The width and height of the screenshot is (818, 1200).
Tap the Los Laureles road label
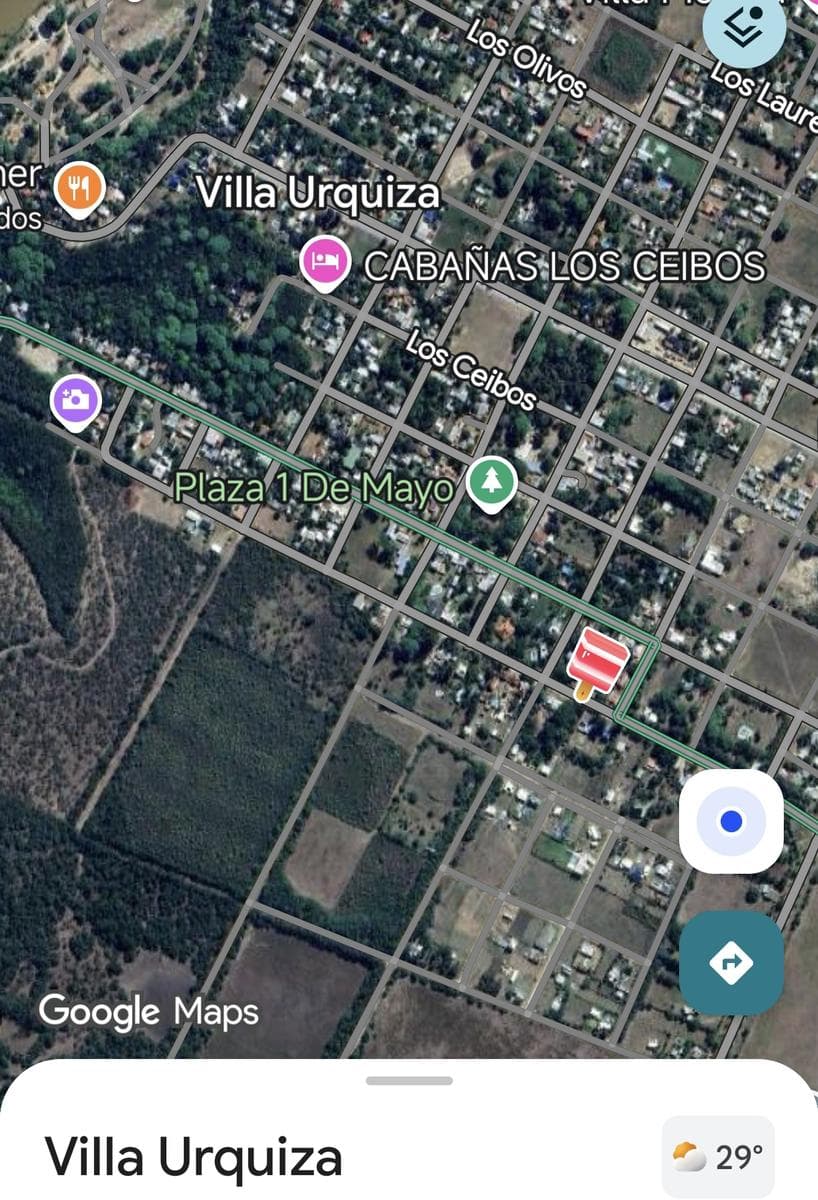click(x=765, y=95)
